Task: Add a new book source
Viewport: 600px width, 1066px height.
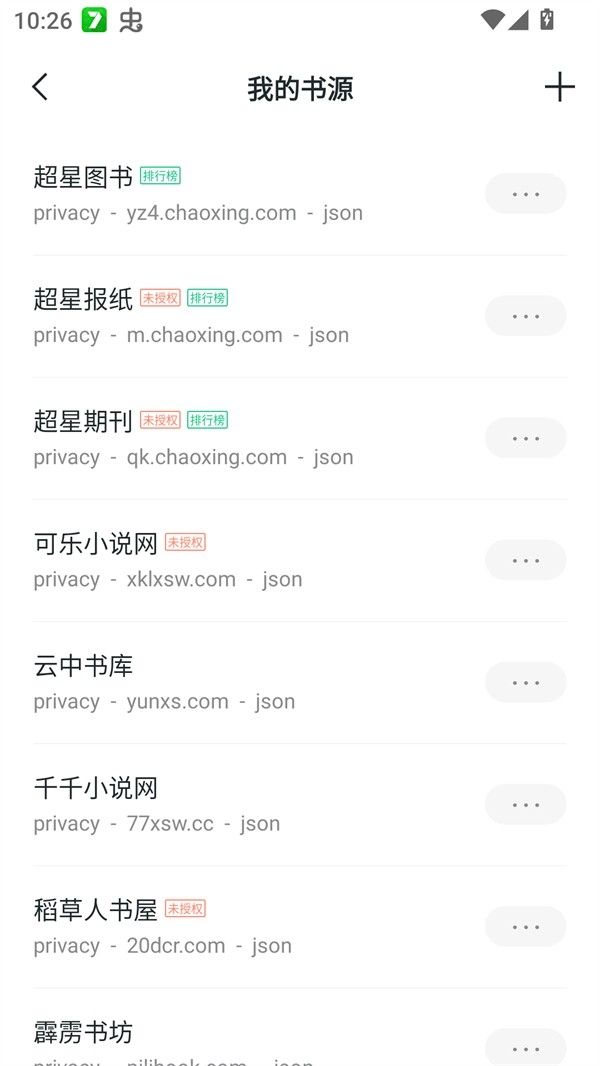Action: click(x=559, y=87)
